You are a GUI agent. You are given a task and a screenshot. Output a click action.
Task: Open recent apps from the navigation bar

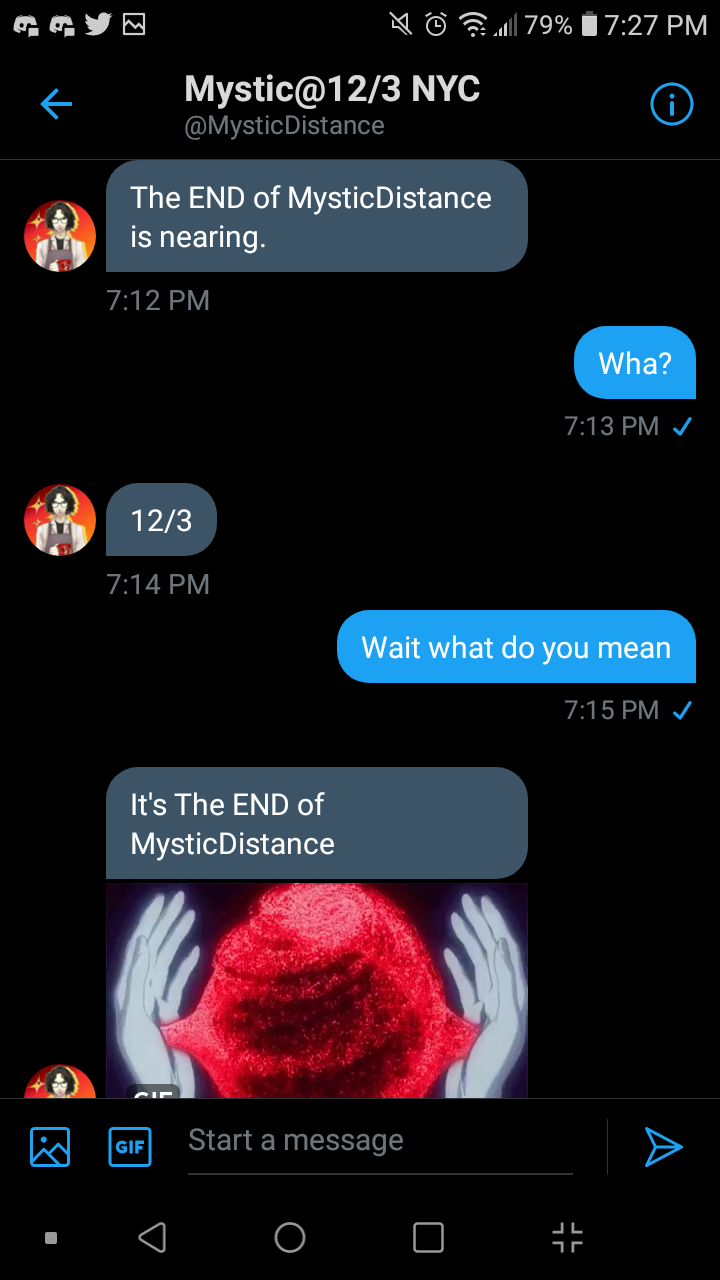pos(428,1238)
